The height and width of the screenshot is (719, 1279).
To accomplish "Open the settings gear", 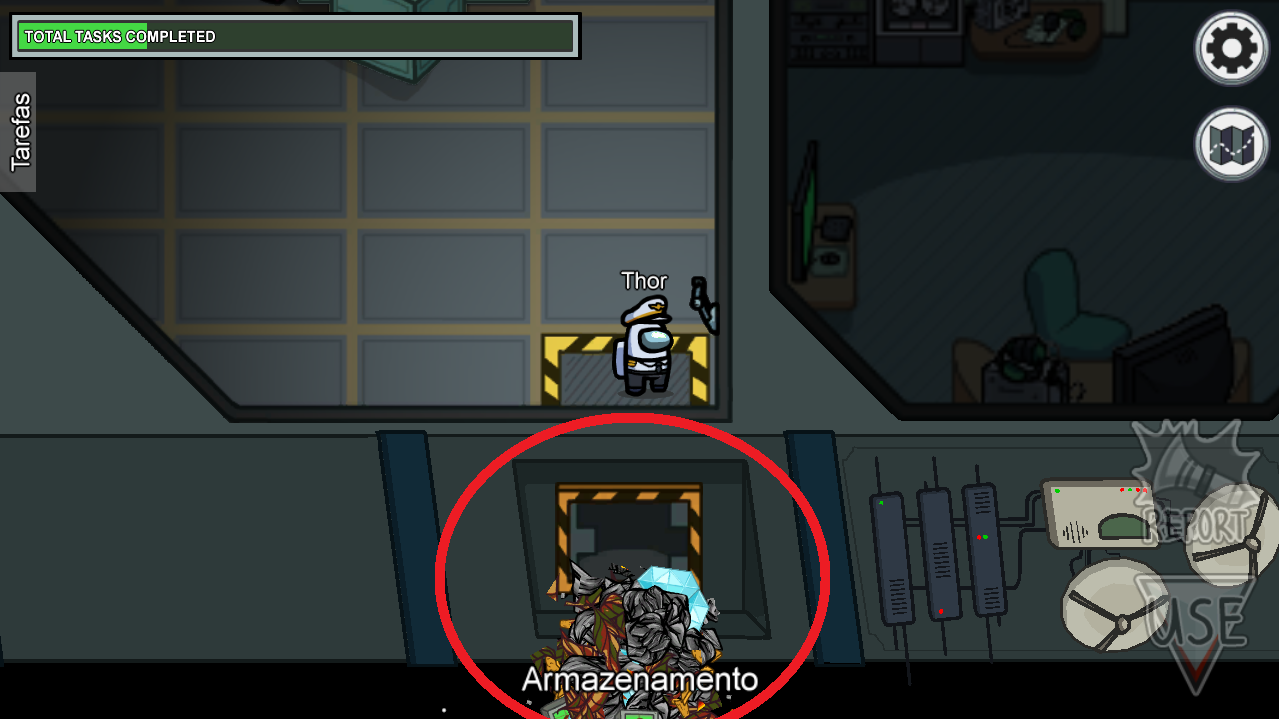I will coord(1231,47).
